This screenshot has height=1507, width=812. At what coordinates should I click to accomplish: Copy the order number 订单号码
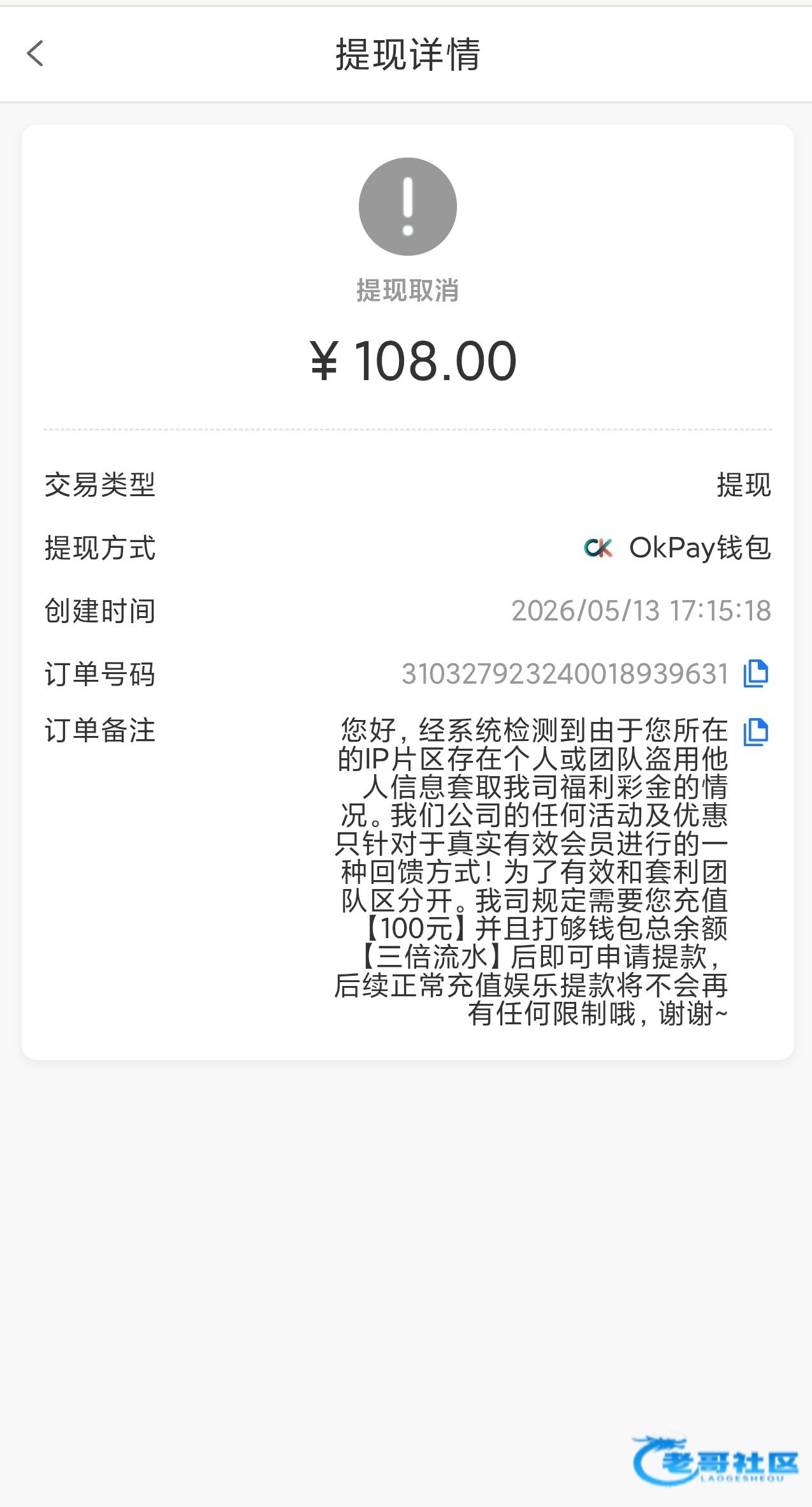click(x=756, y=673)
